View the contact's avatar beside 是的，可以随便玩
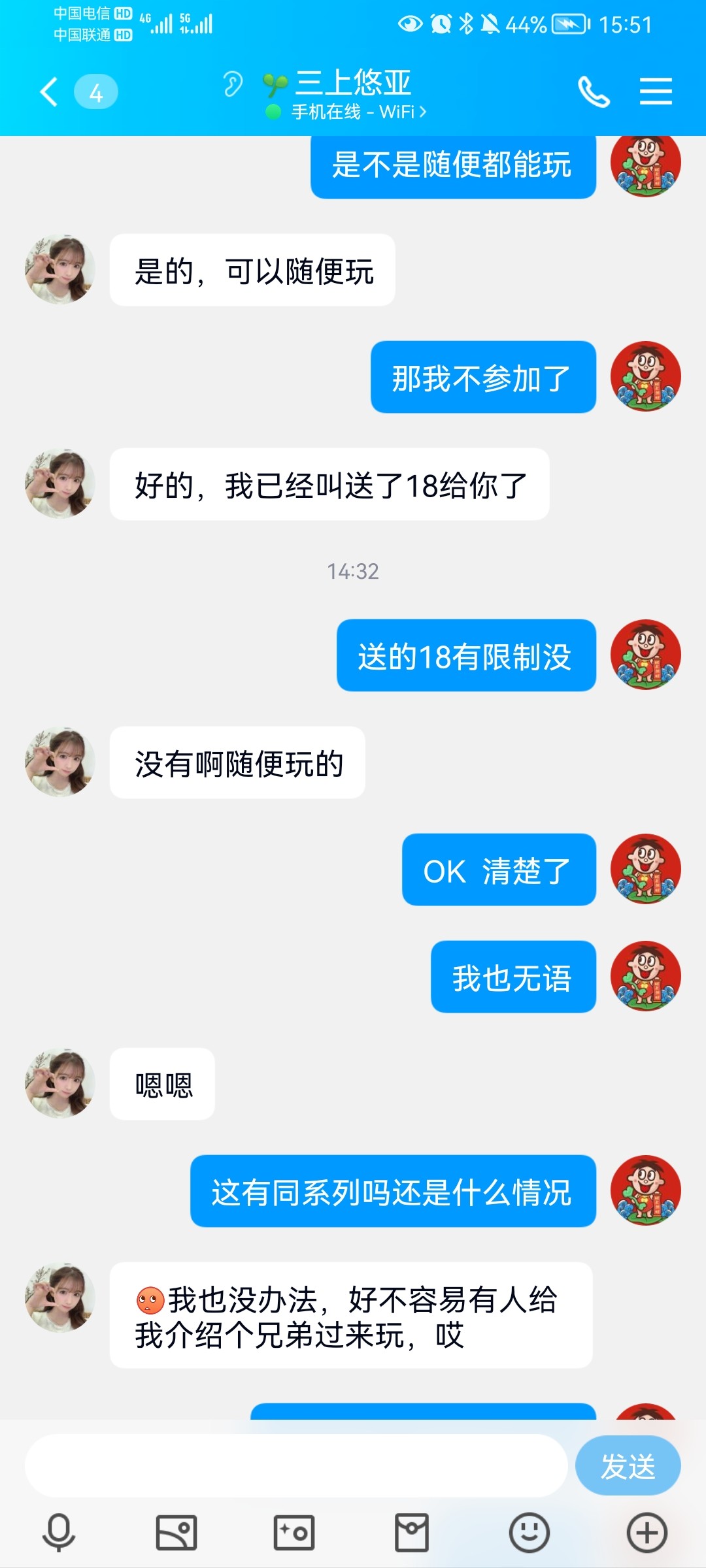This screenshot has width=706, height=1568. (60, 269)
